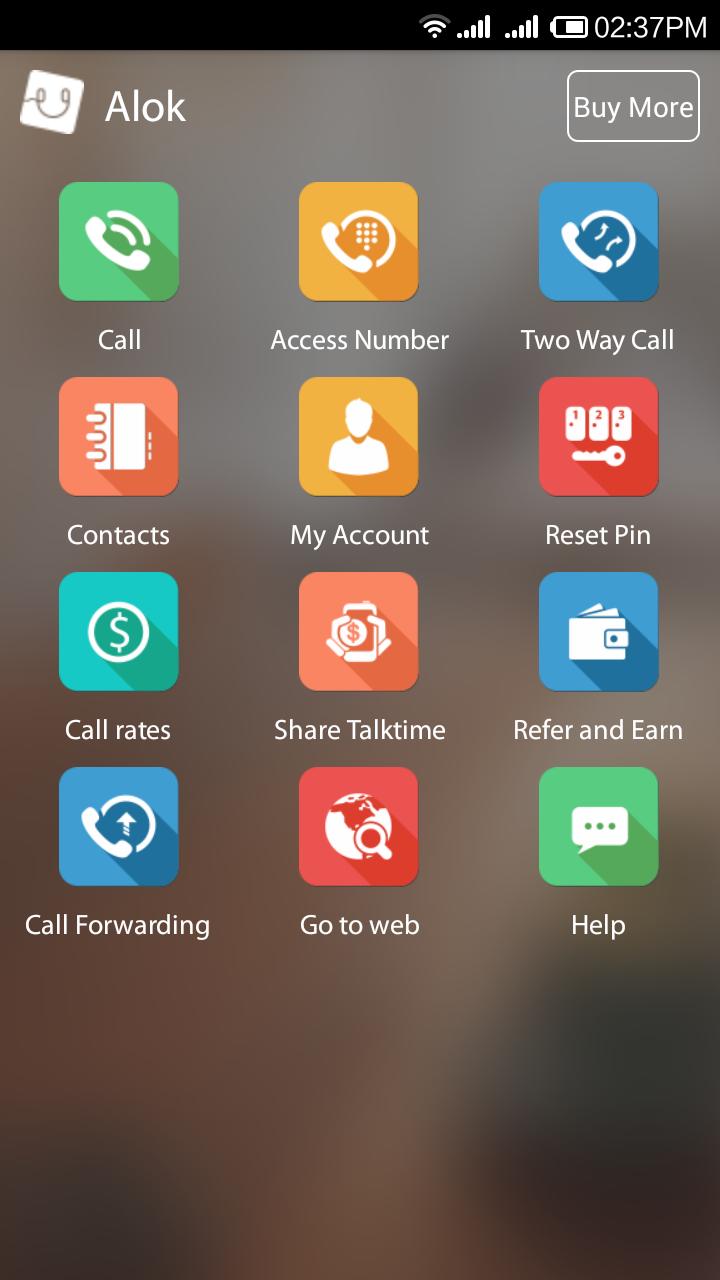The width and height of the screenshot is (720, 1280).
Task: Click the Help label text
Action: pyautogui.click(x=598, y=925)
